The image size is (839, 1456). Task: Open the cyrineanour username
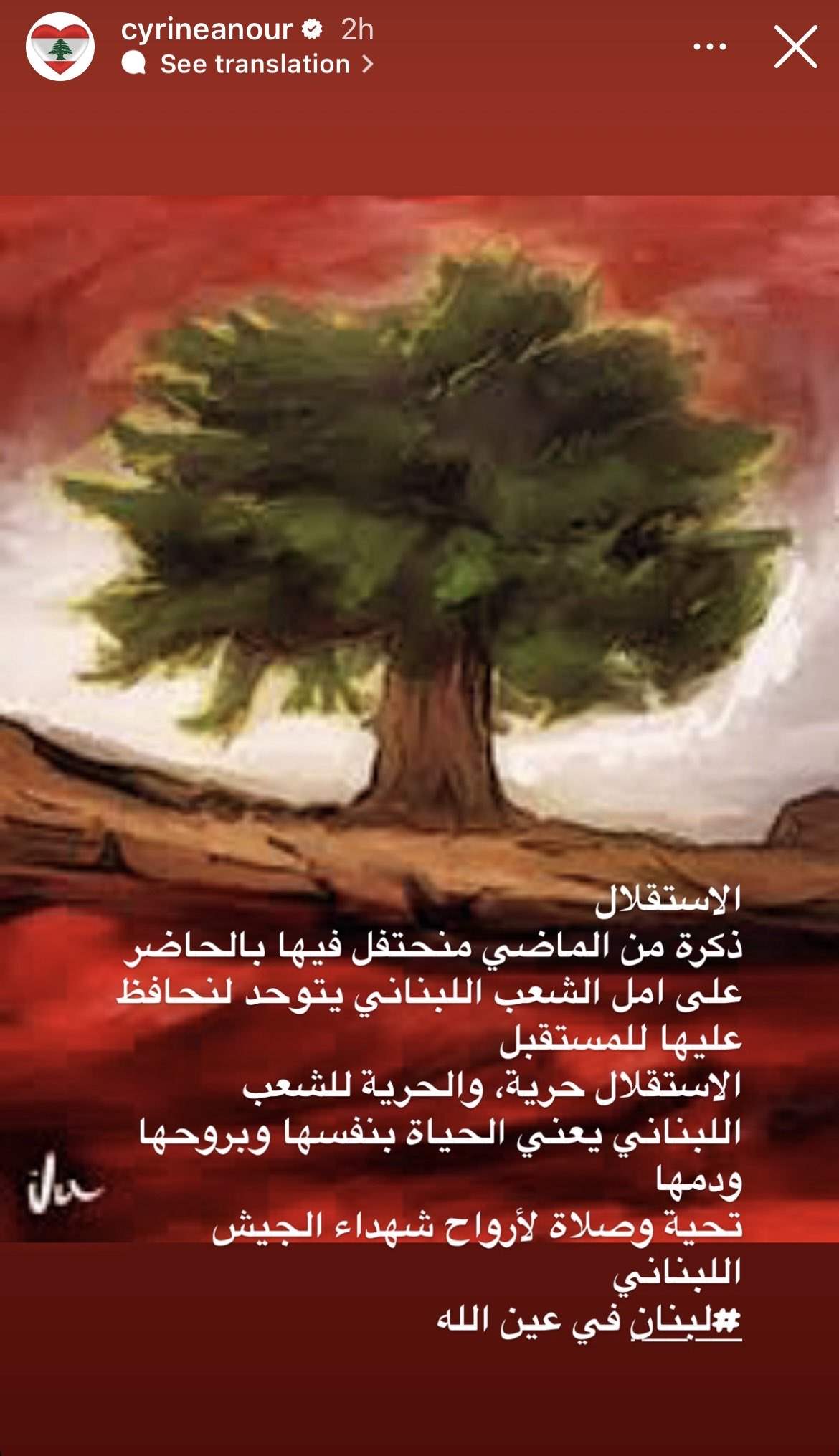click(207, 29)
